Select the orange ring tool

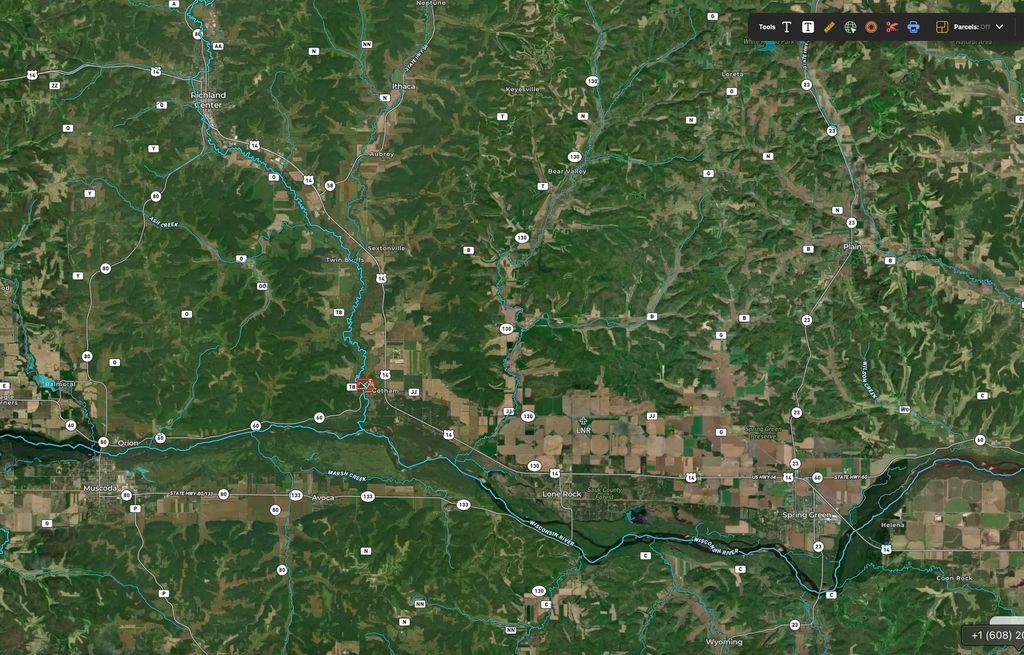pos(871,27)
